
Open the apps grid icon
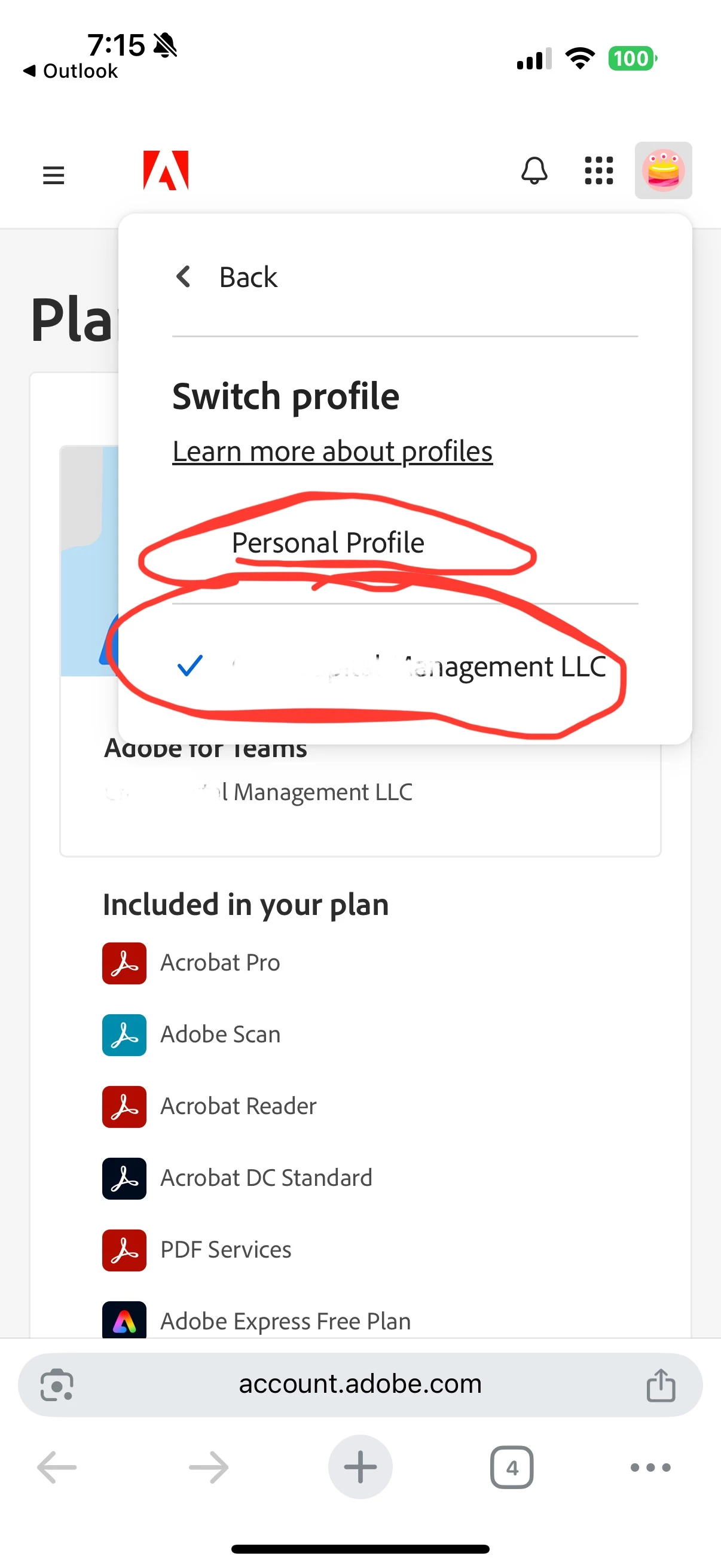click(598, 171)
